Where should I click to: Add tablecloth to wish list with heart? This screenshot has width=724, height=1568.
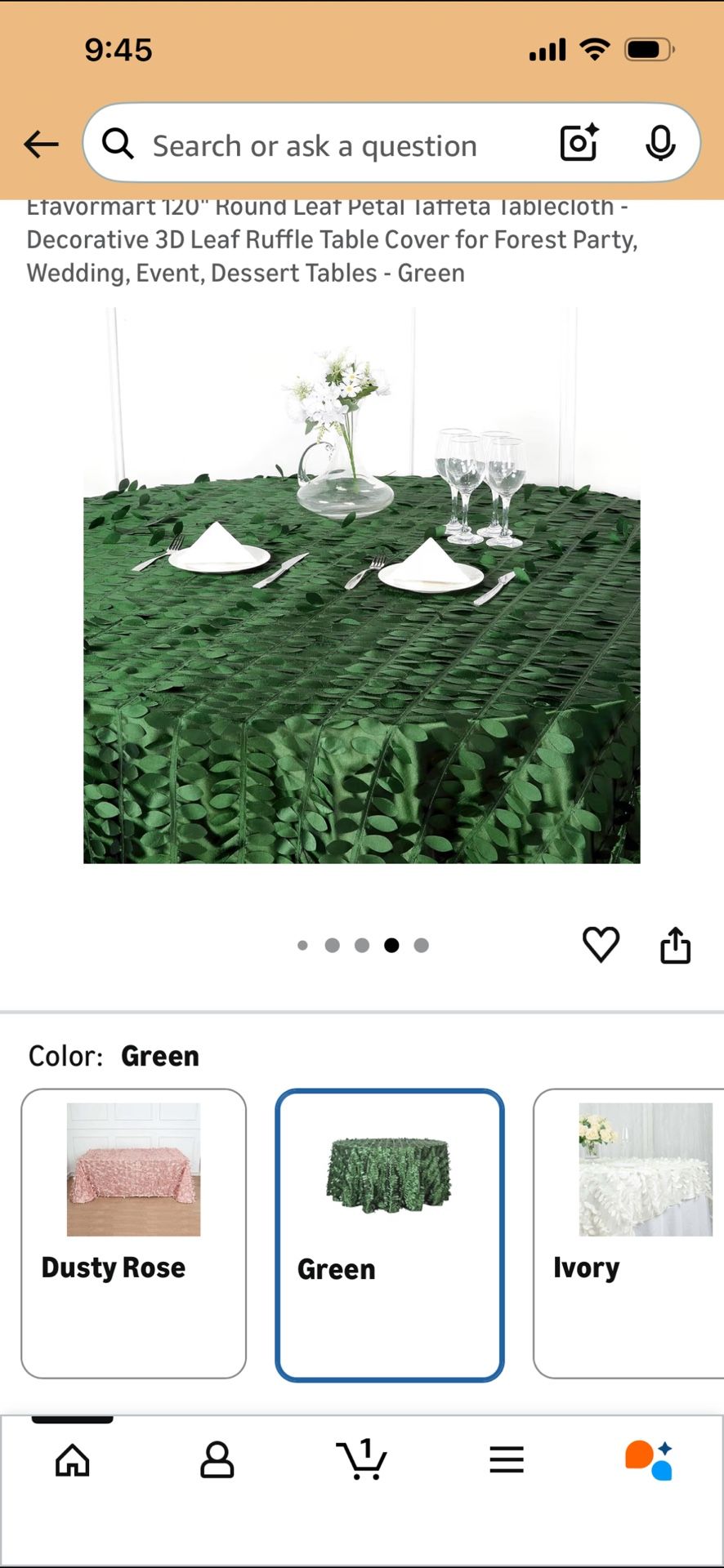point(601,945)
